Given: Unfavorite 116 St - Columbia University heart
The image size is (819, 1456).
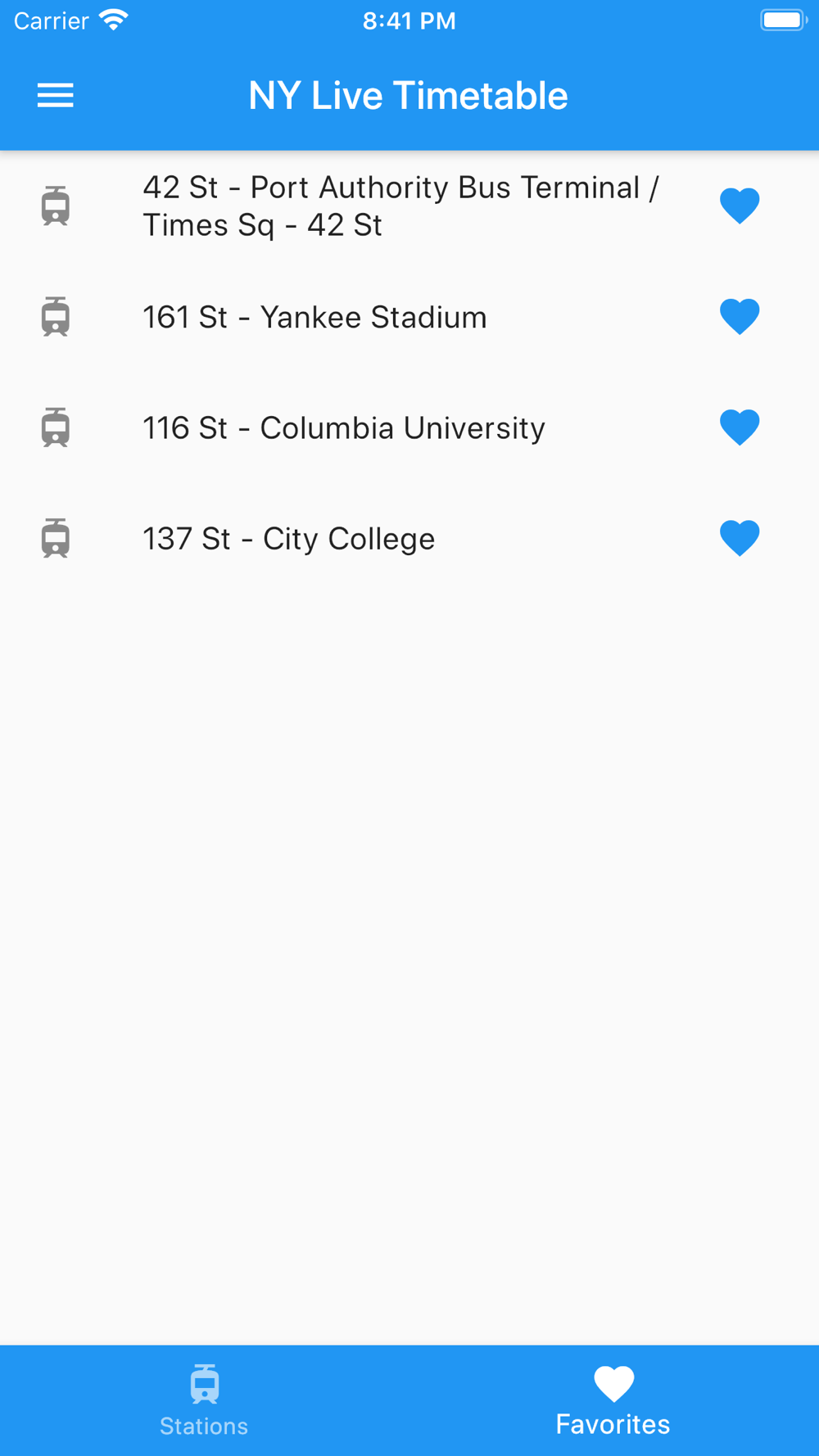Looking at the screenshot, I should (x=740, y=427).
